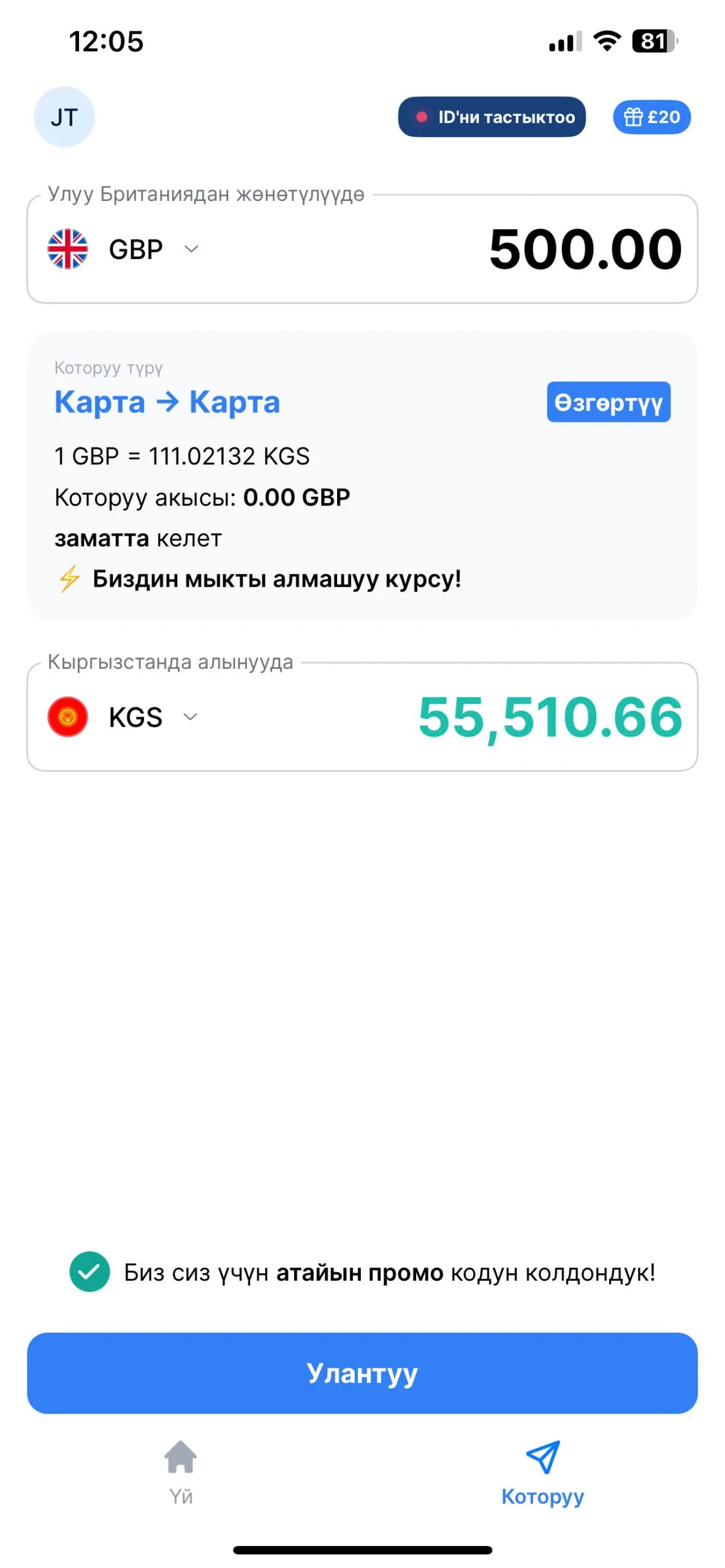Tap Өзгөртүү to change transfer type
The height and width of the screenshot is (1568, 725).
(608, 402)
